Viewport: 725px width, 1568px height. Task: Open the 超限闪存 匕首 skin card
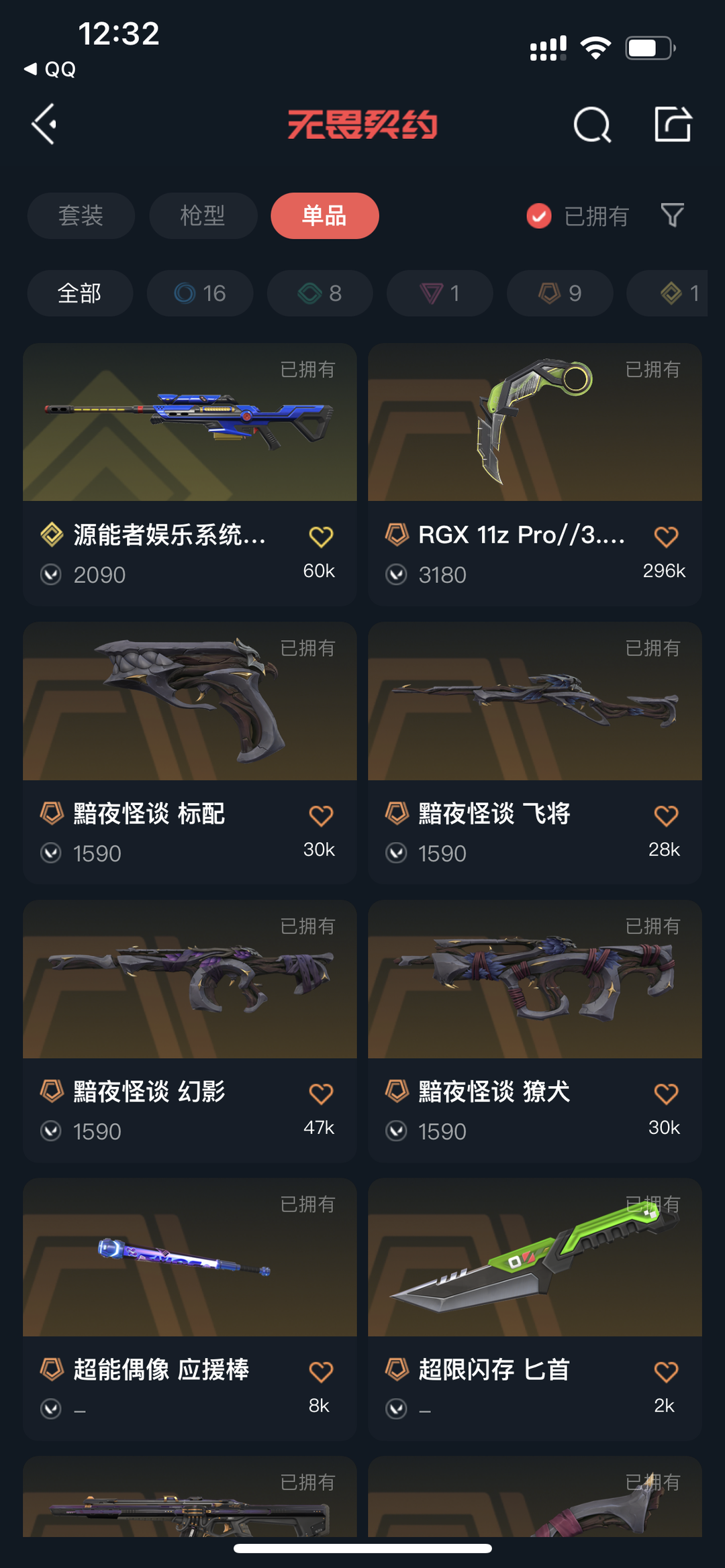pyautogui.click(x=535, y=1309)
